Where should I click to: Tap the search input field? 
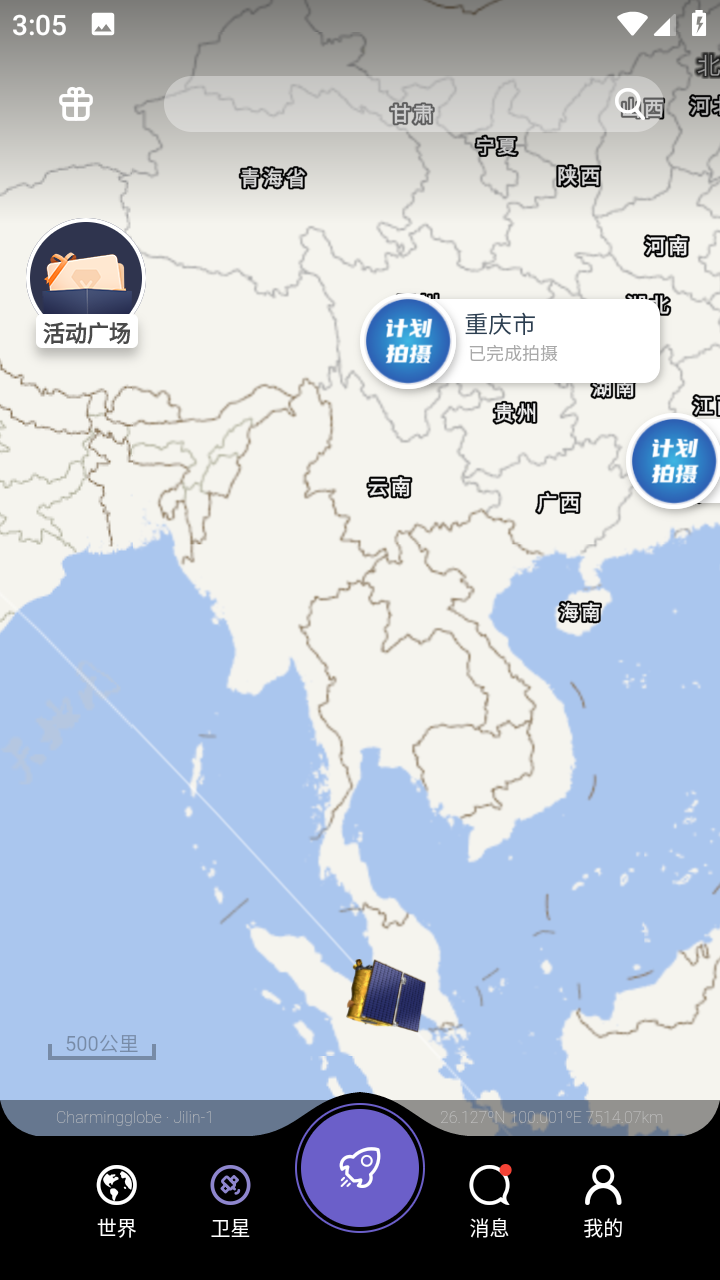point(400,104)
